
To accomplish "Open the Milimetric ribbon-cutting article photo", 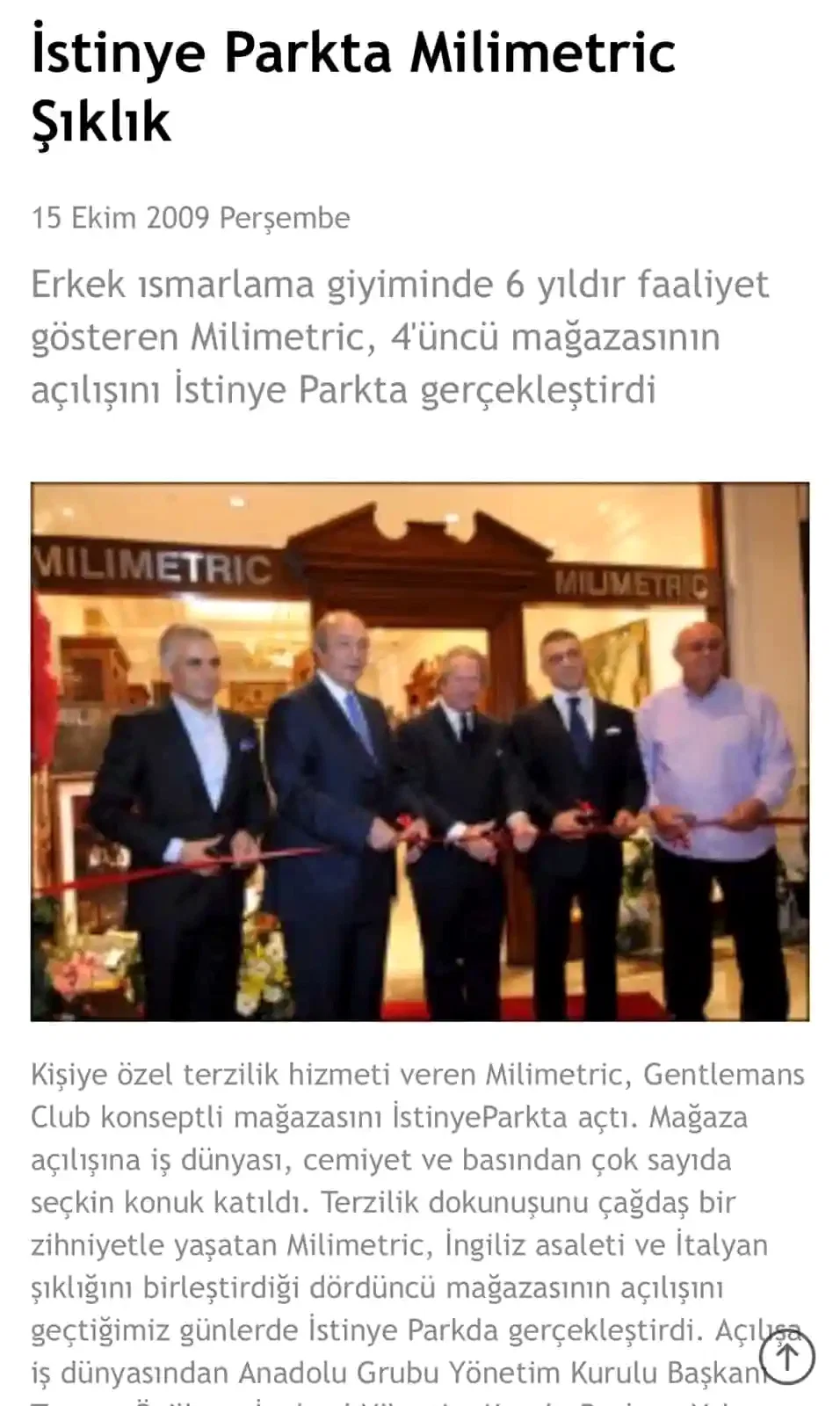I will tap(420, 751).
